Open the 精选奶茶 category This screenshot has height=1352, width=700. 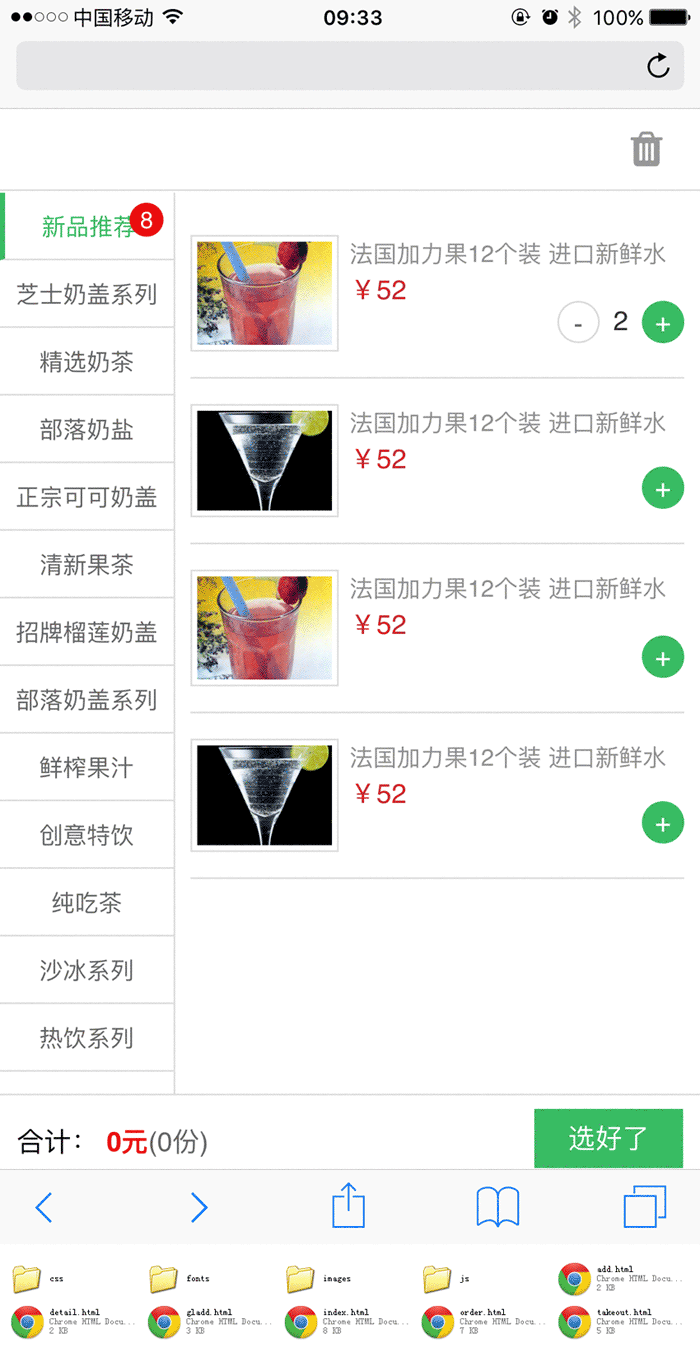[x=87, y=362]
